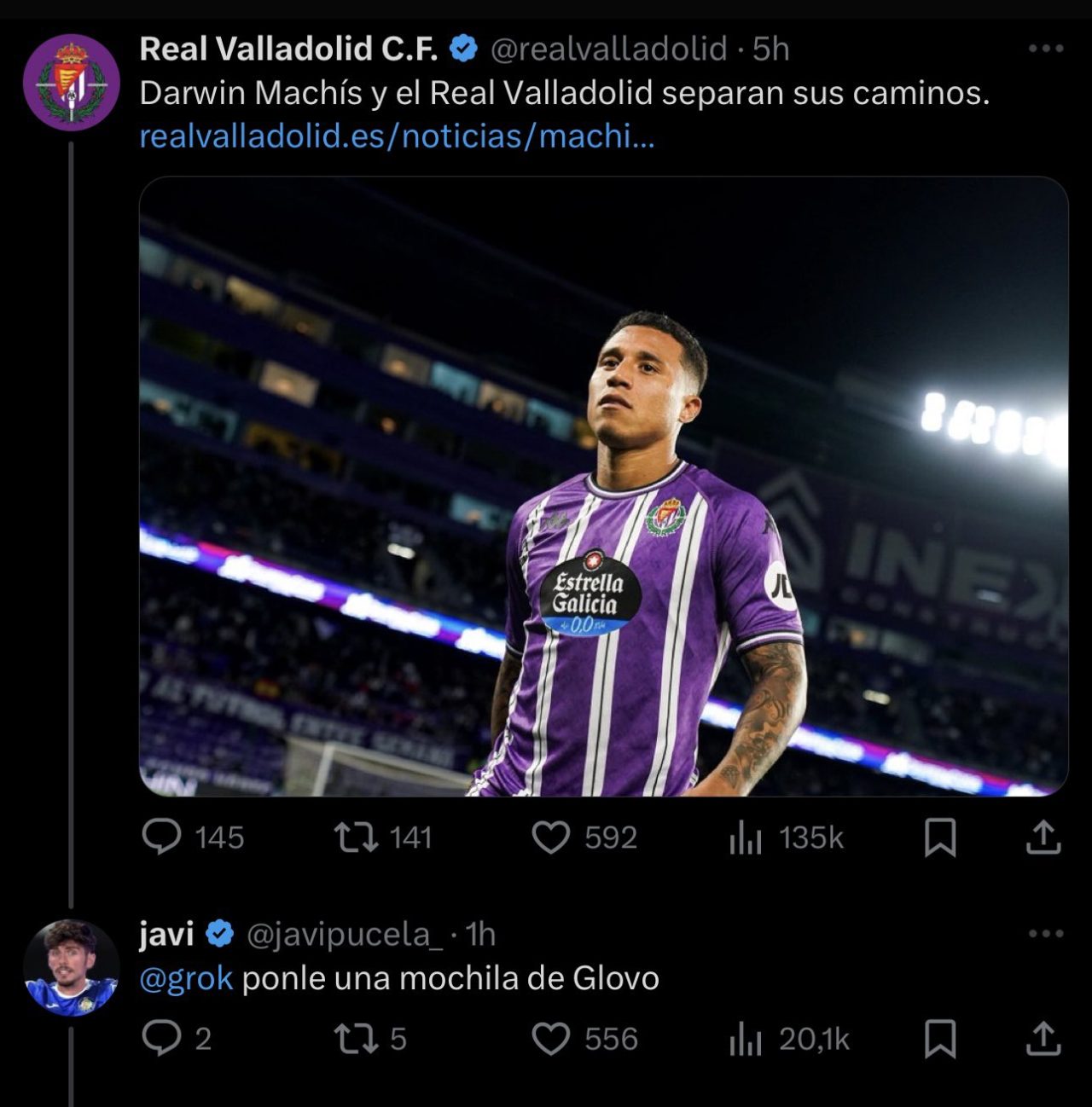This screenshot has height=1107, width=1092.
Task: Open overflow menu on javi's reply
Action: 1046,934
